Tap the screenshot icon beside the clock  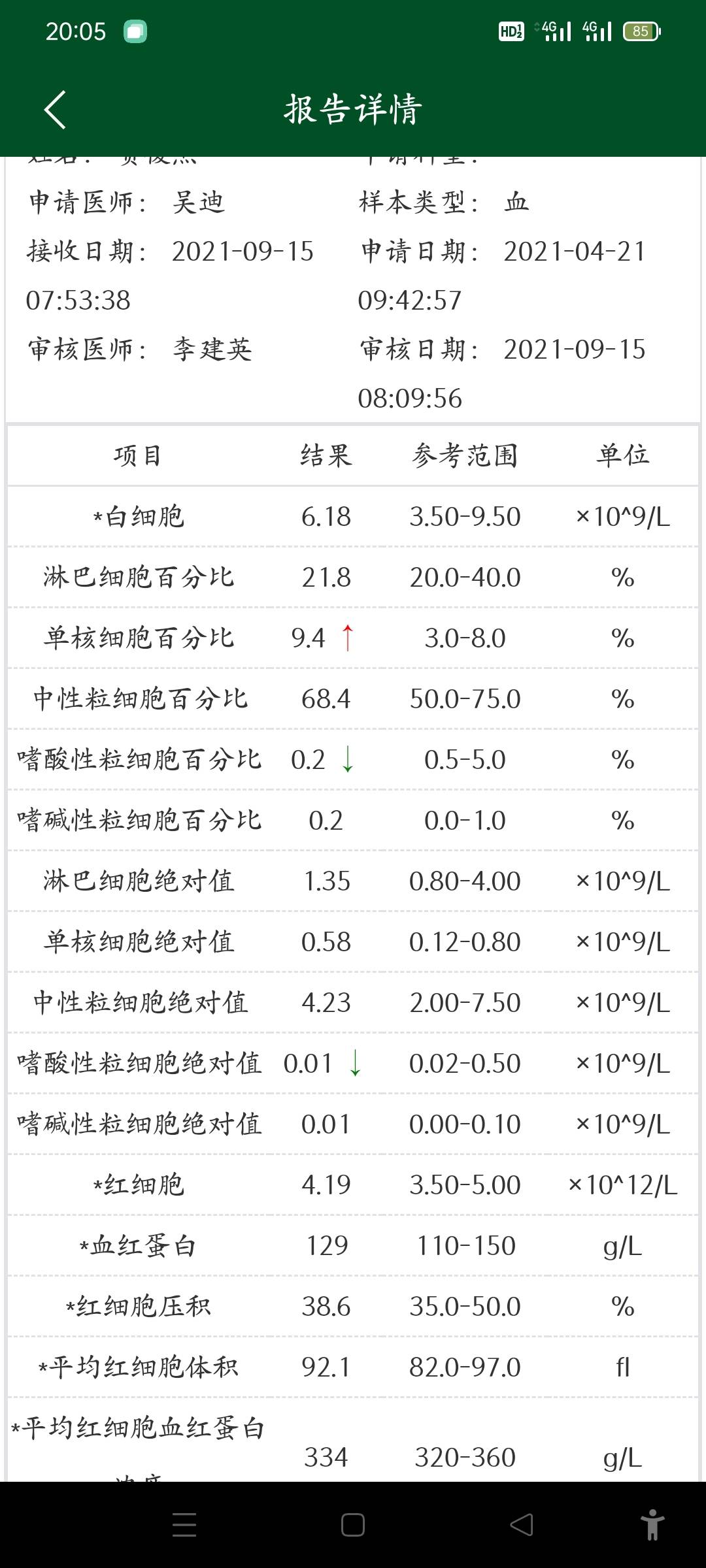135,30
